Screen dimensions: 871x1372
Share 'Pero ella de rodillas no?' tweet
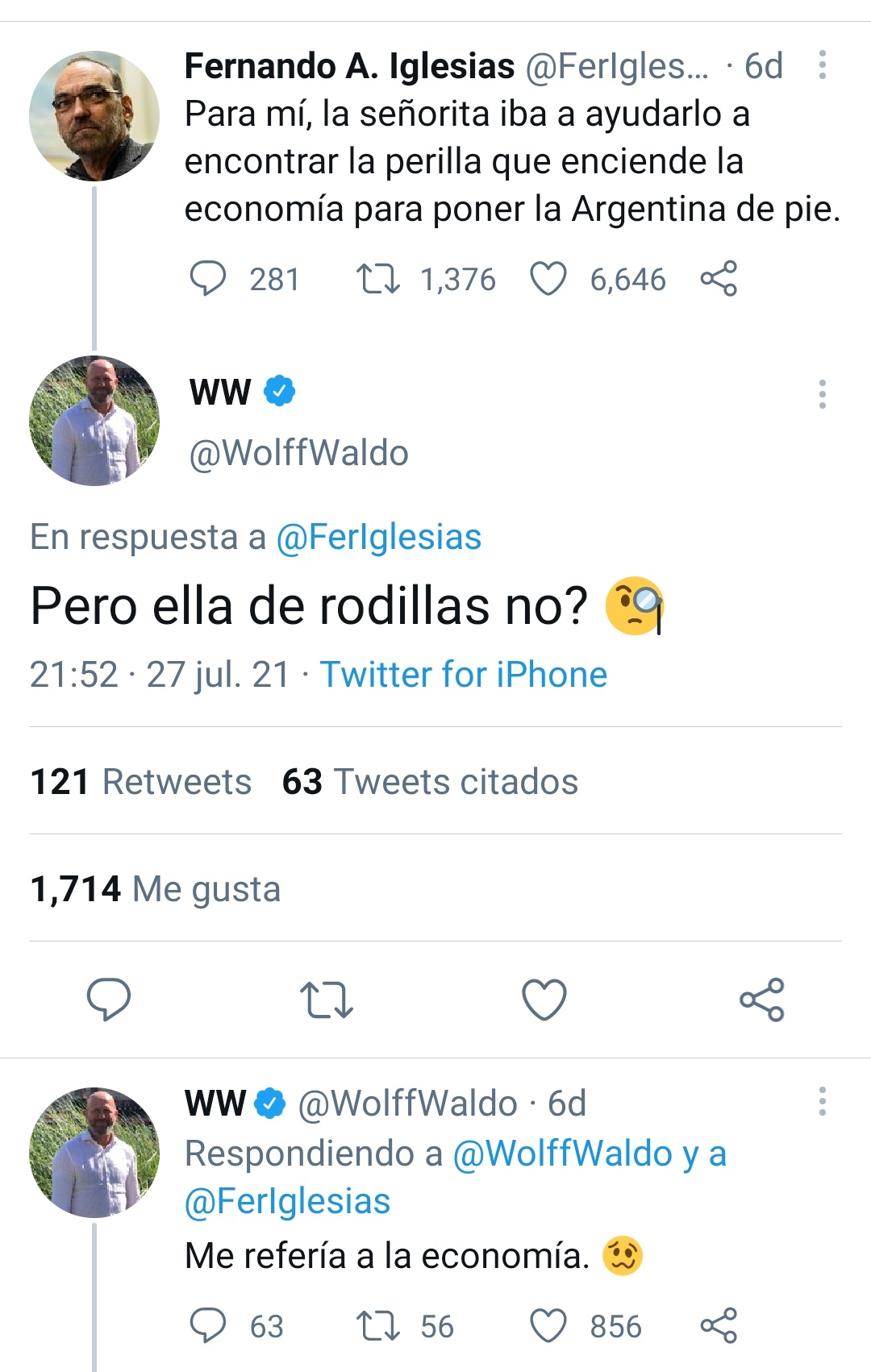(761, 1000)
